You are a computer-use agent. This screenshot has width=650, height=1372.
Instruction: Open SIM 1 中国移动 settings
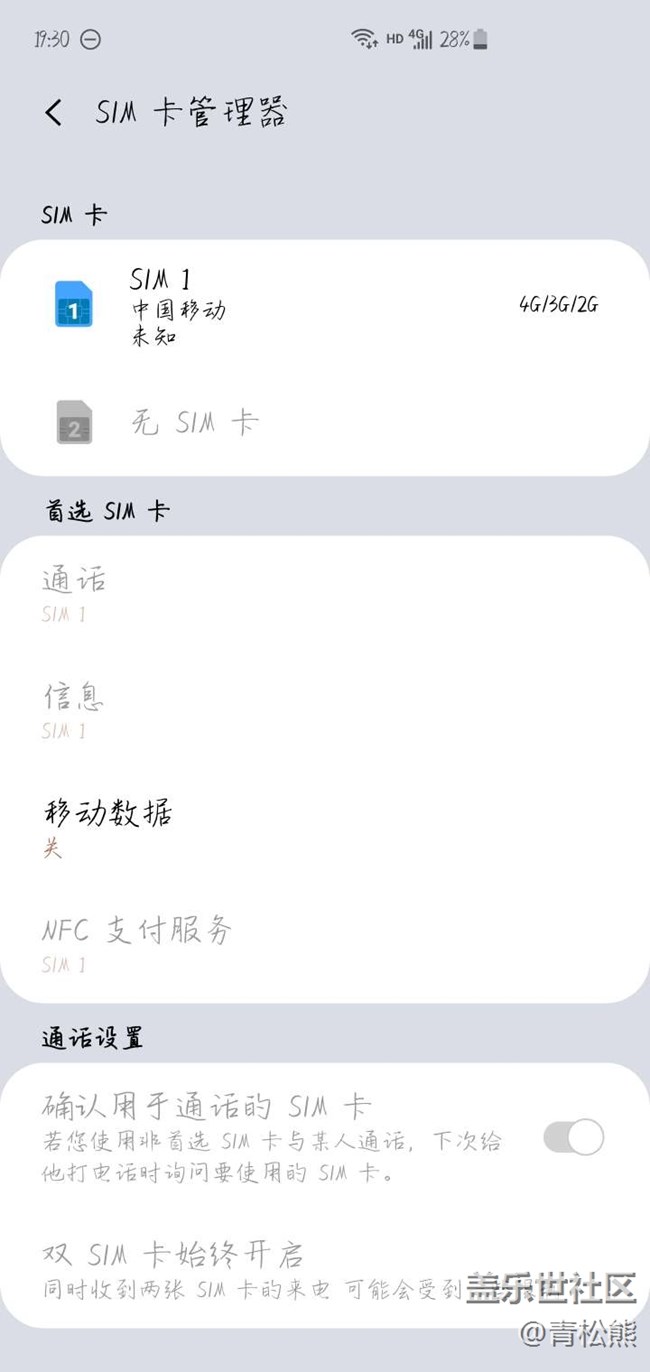[x=324, y=305]
